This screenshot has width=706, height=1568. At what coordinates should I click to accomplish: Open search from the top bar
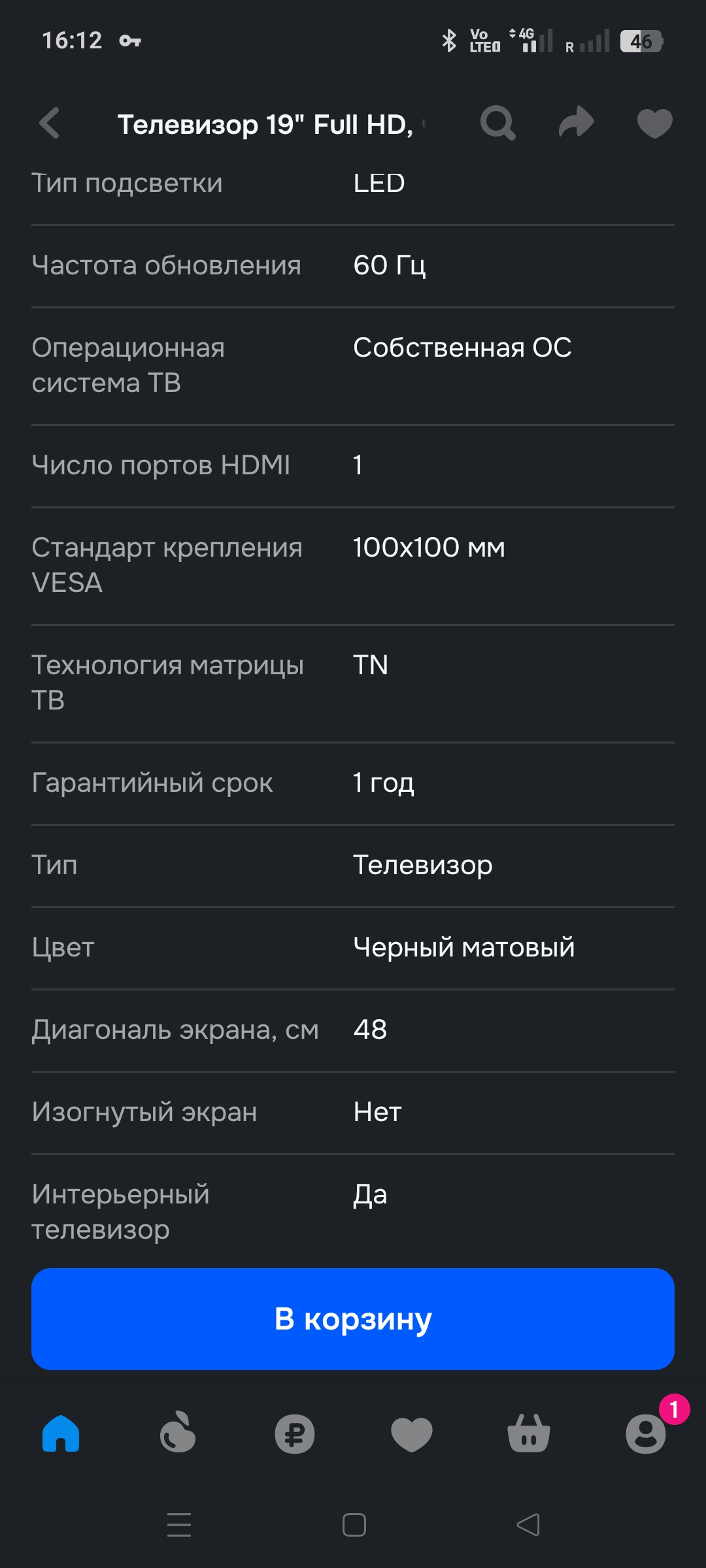(497, 123)
